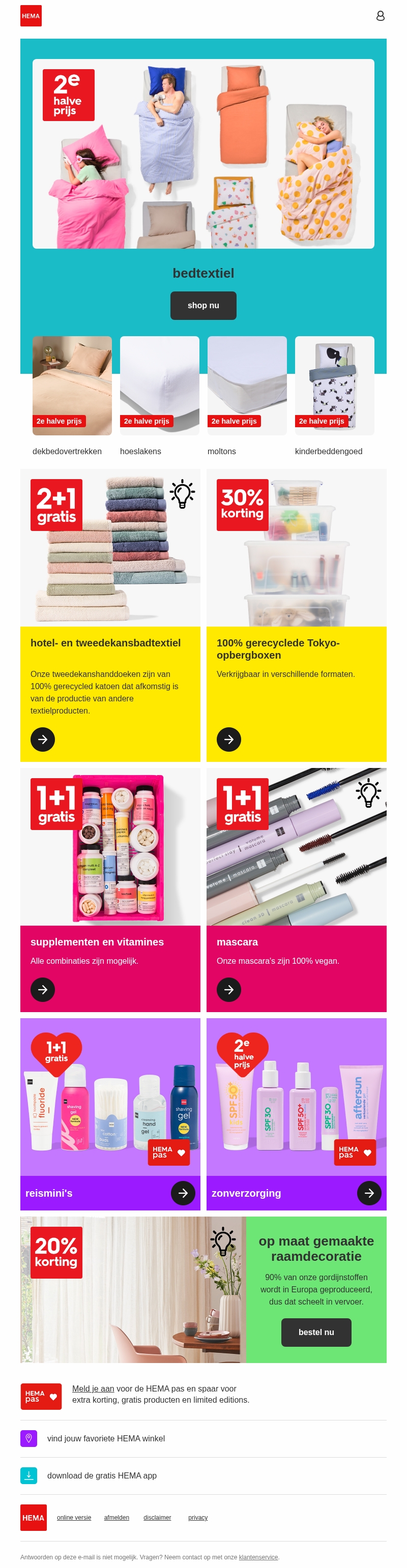
Task: Tap the arrow under mascara
Action: click(228, 990)
